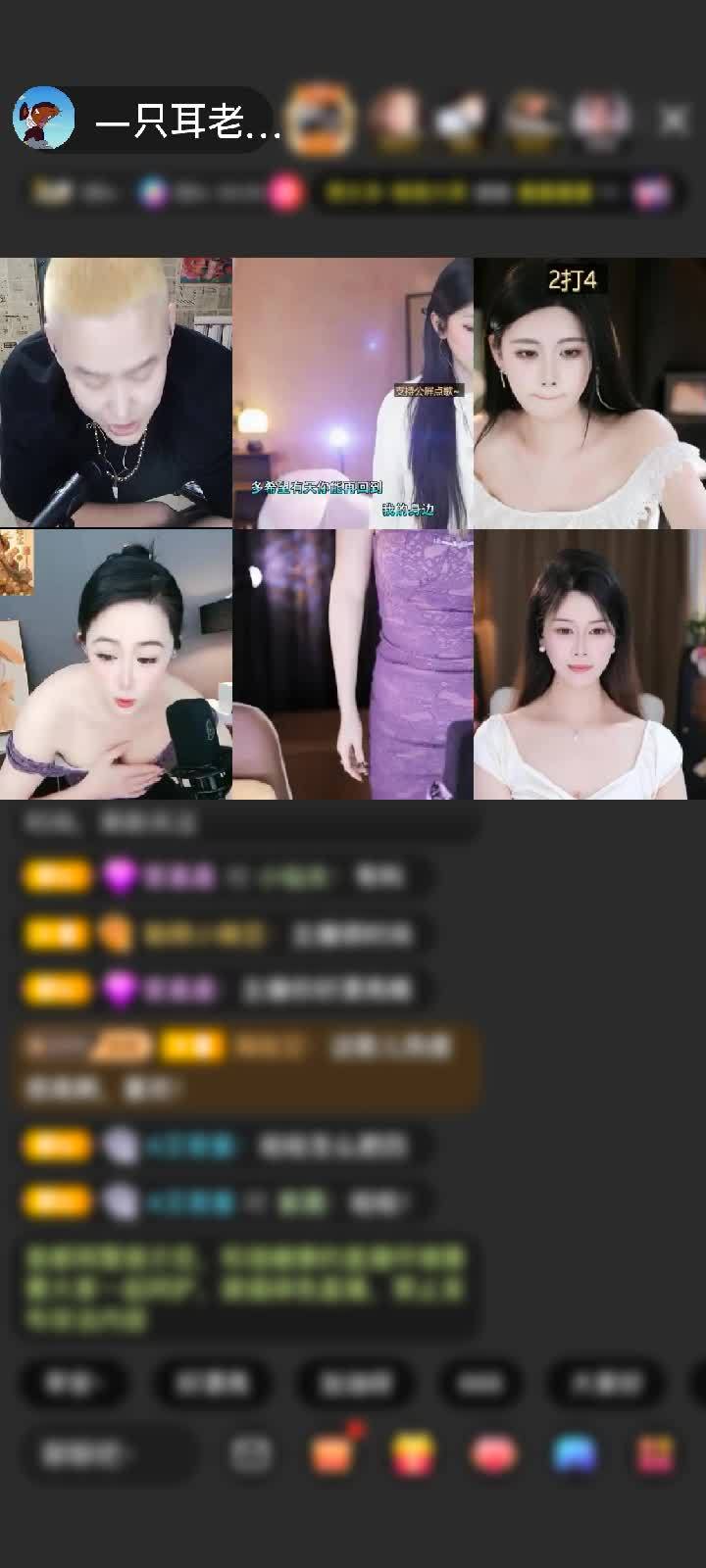Open the white dress streamer's tile

589,664
